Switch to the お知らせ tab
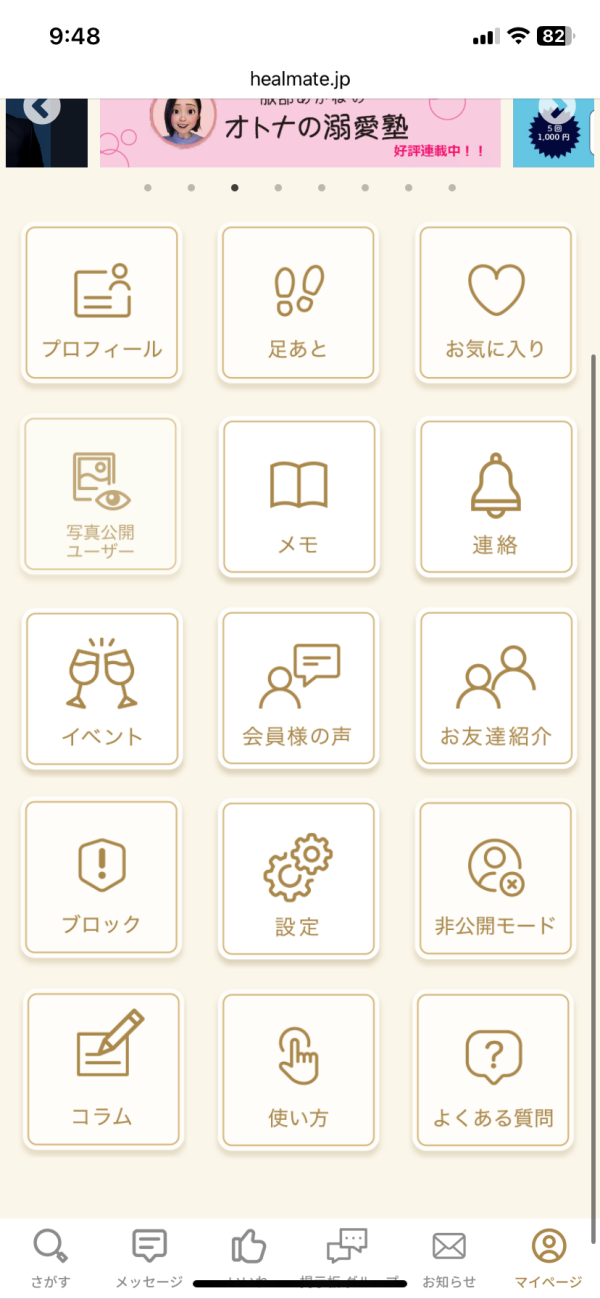This screenshot has width=600, height=1299. tap(449, 1258)
